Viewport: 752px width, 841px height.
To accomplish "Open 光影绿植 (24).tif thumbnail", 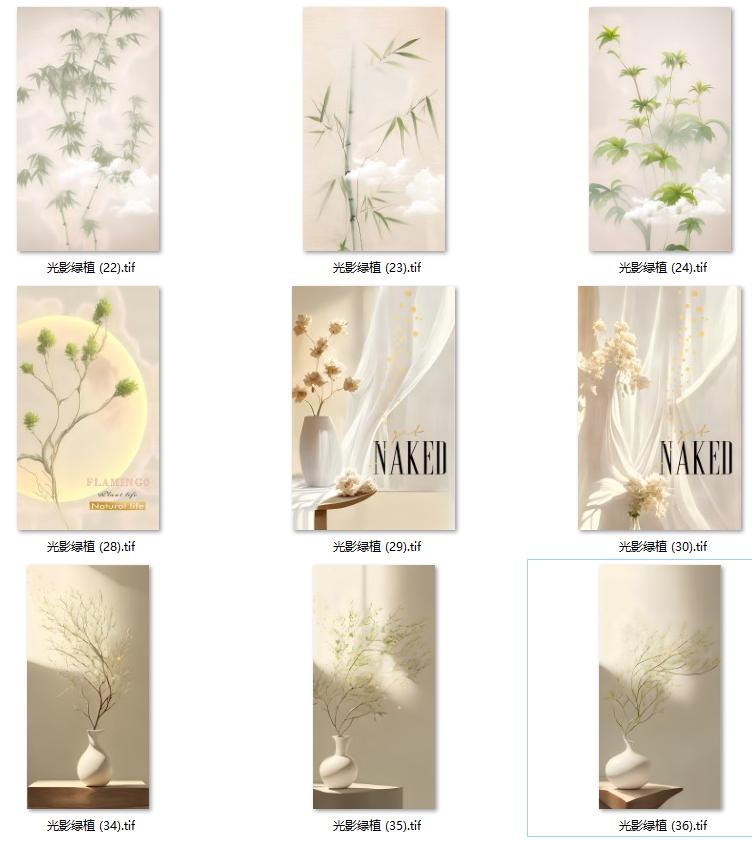I will click(660, 130).
